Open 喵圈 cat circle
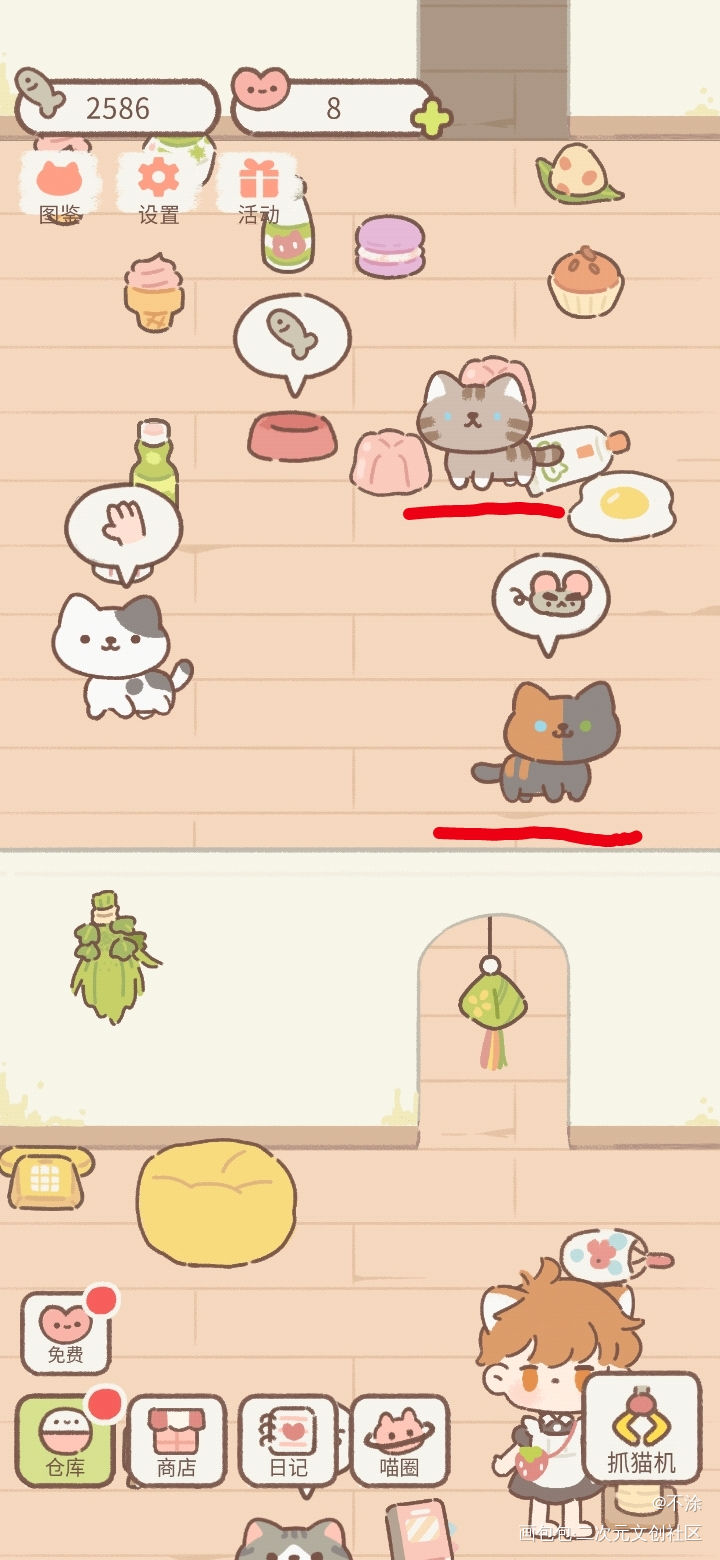The height and width of the screenshot is (1560, 720). tap(399, 1441)
